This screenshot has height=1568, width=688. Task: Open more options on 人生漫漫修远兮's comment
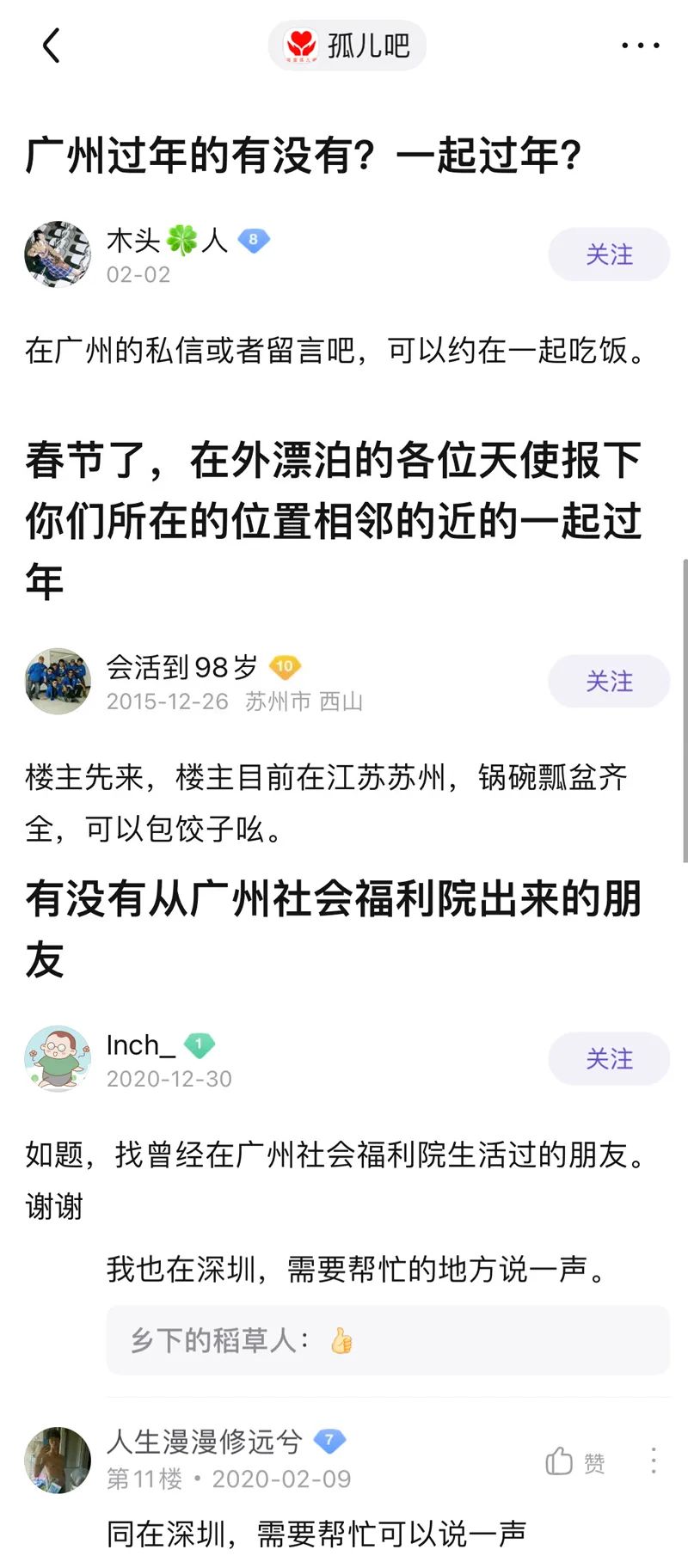[654, 1461]
